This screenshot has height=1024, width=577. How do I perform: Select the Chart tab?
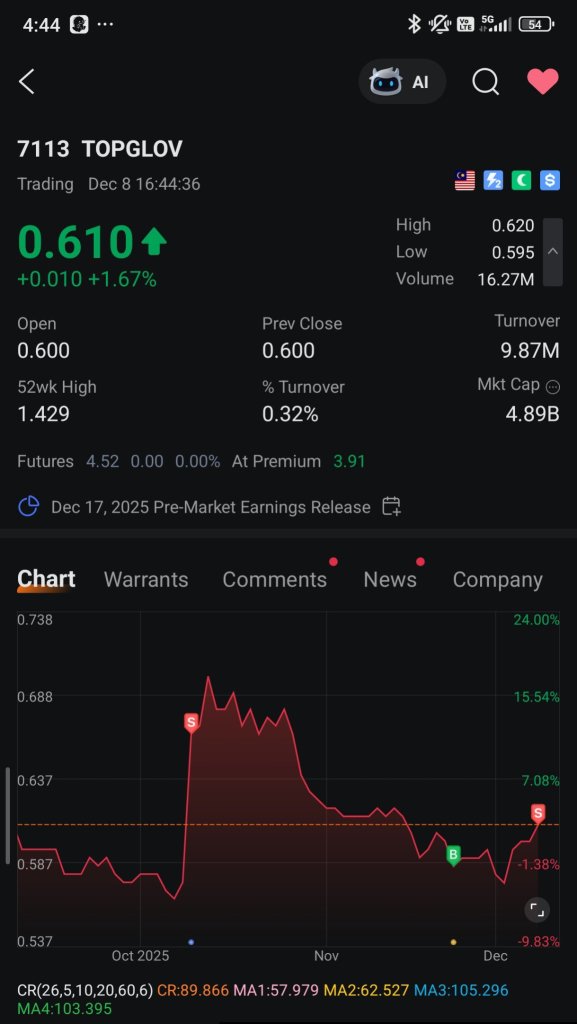point(46,579)
